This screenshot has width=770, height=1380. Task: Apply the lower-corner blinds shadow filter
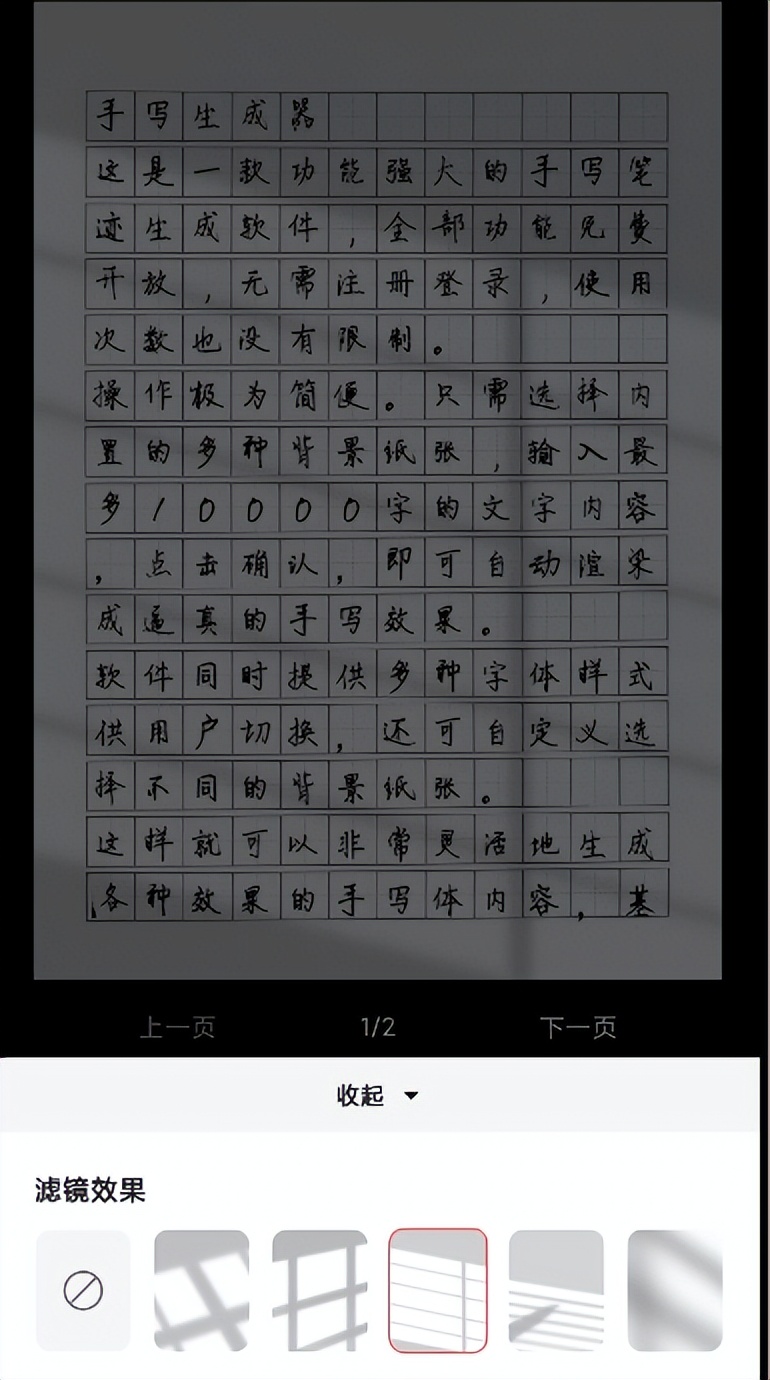[x=556, y=1291]
